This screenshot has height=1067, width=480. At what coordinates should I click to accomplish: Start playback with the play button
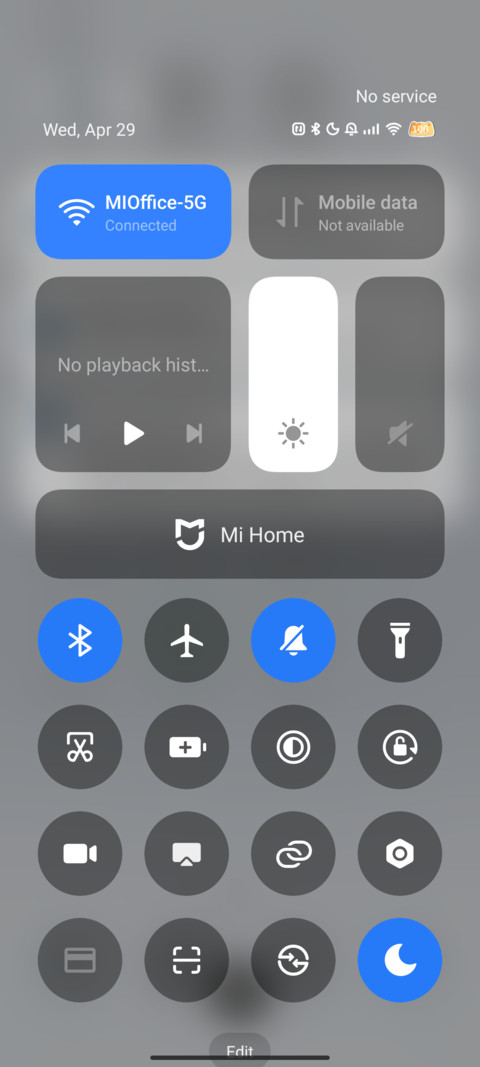pyautogui.click(x=133, y=433)
